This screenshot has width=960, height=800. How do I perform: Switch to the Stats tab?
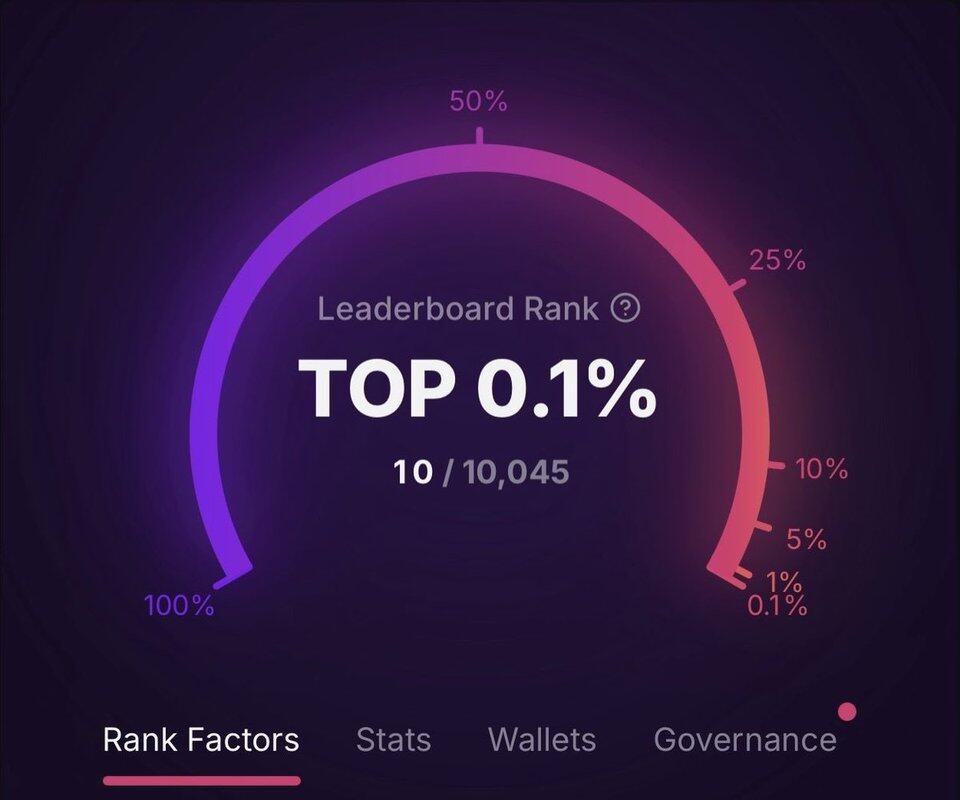click(x=394, y=740)
